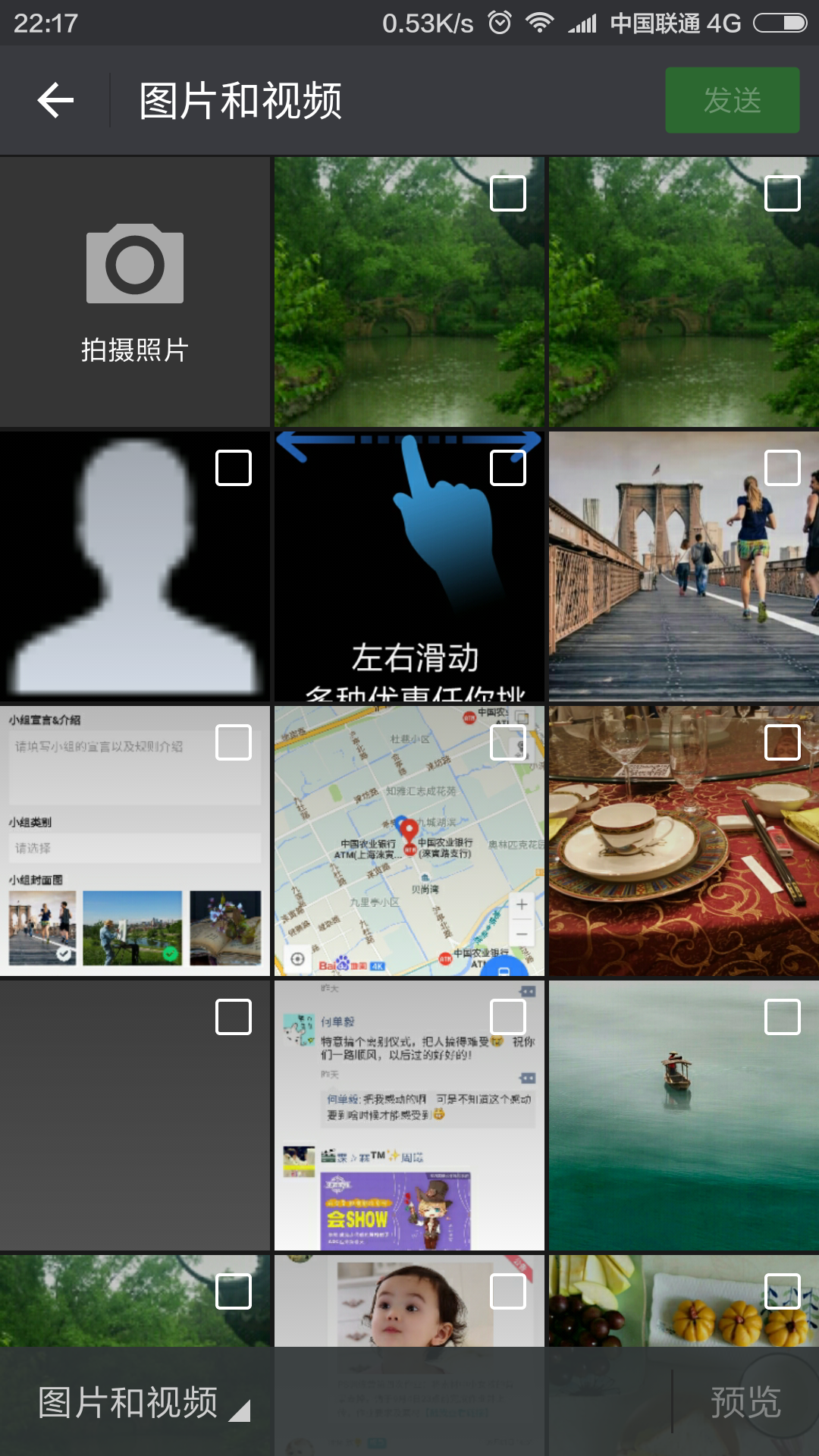Check the 小组宣言&介绍 form screenshot
Screen dimensions: 819x1456
point(233,742)
